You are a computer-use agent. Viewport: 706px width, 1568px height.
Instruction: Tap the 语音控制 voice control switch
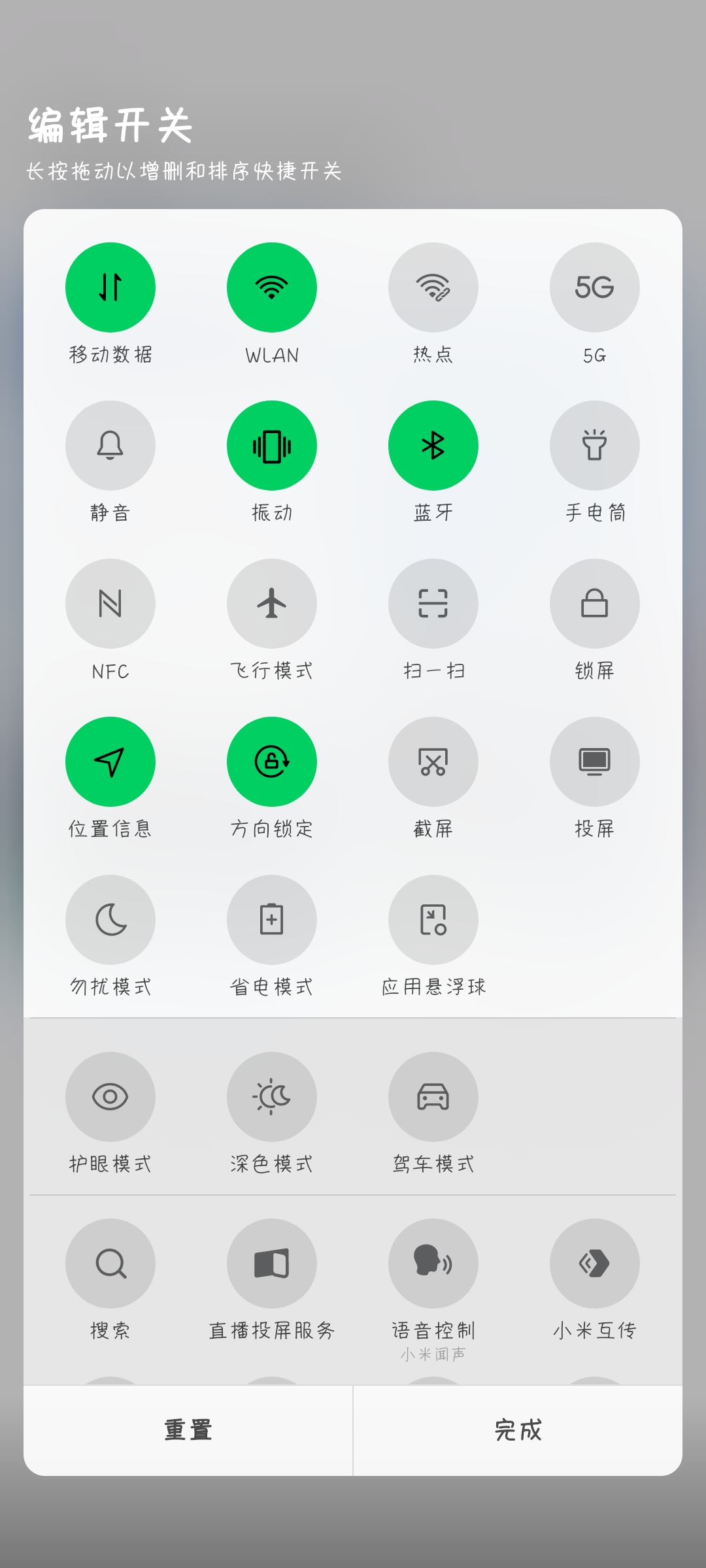point(433,1264)
